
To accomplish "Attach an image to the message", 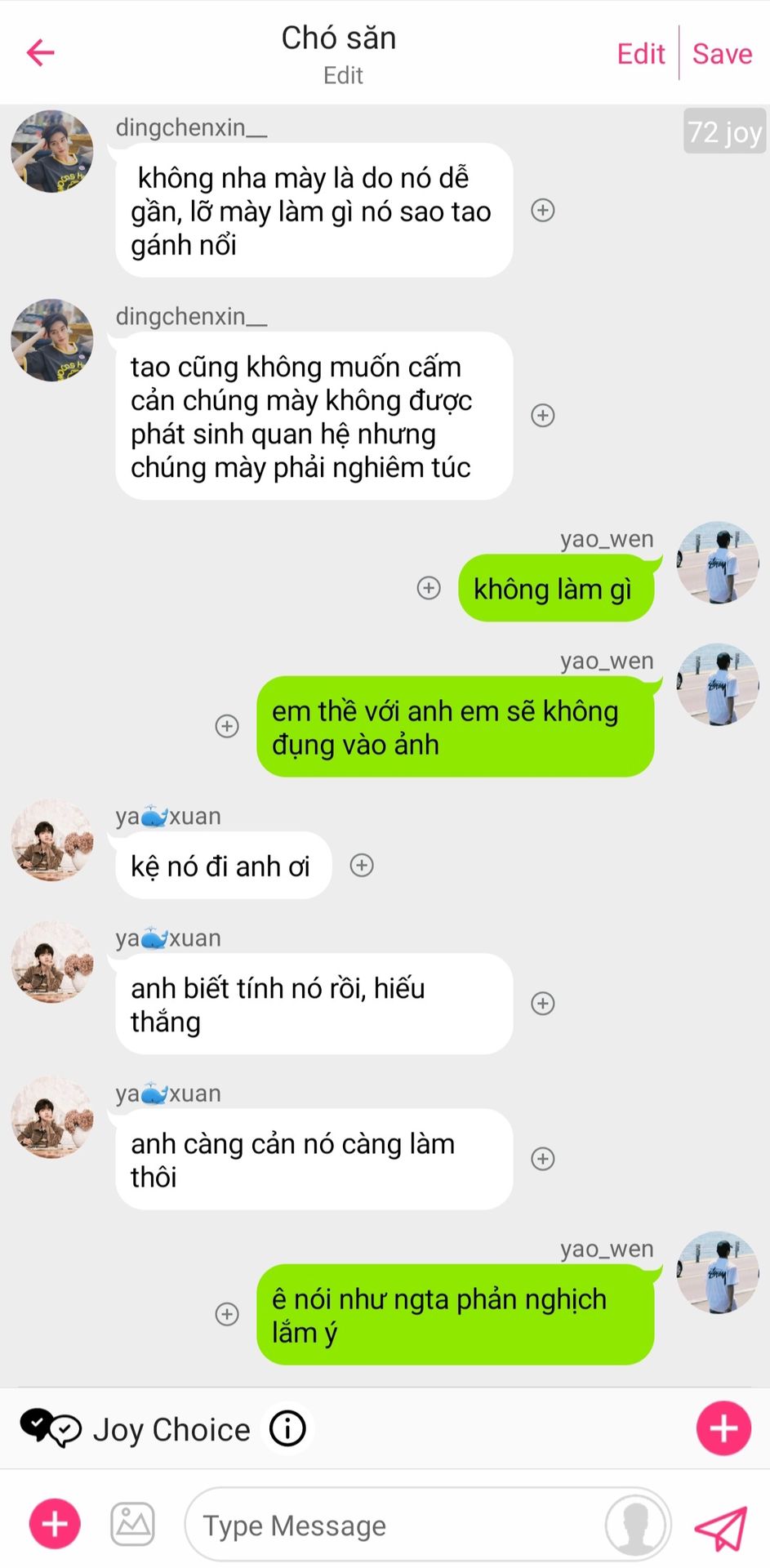I will click(x=132, y=1524).
